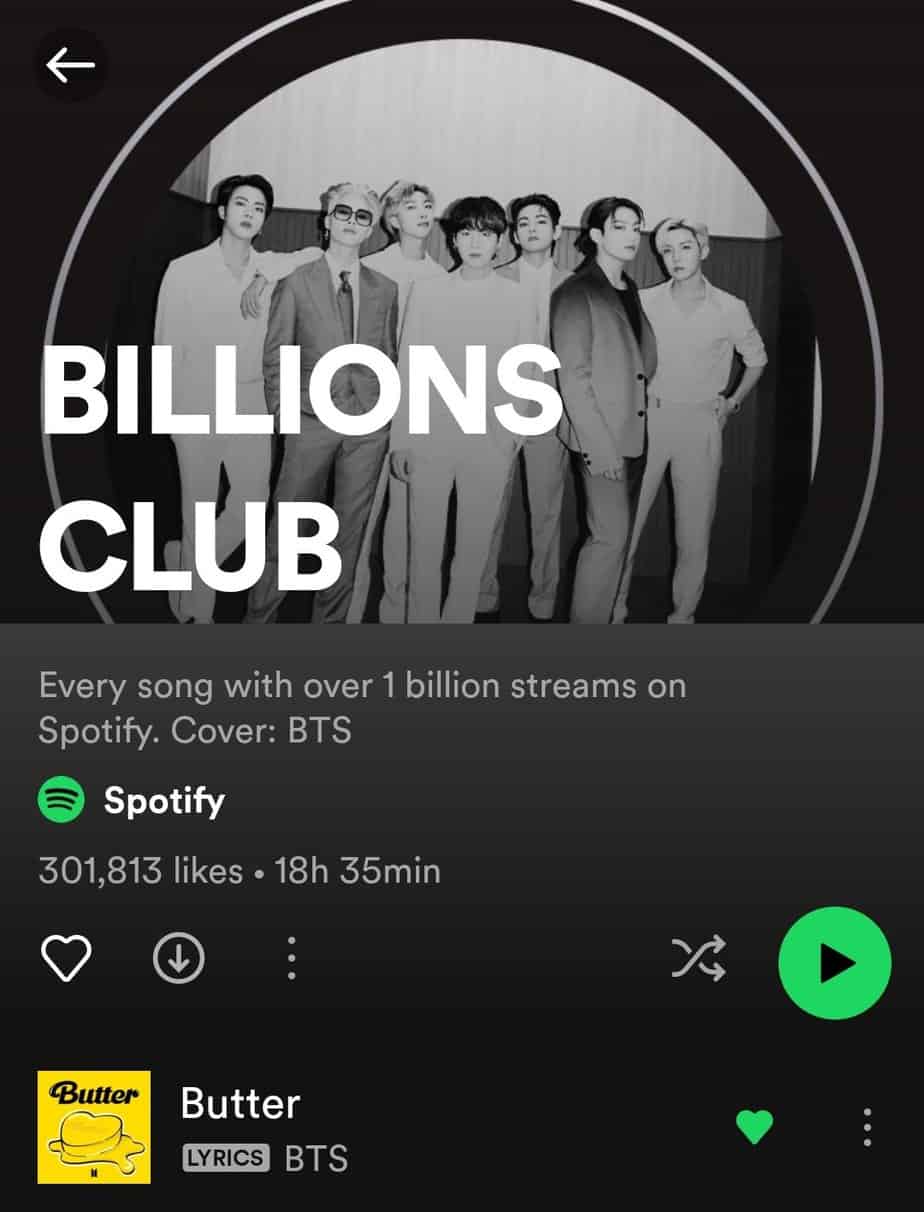The image size is (924, 1212).
Task: Unlike the song Butter
Action: coord(754,1128)
